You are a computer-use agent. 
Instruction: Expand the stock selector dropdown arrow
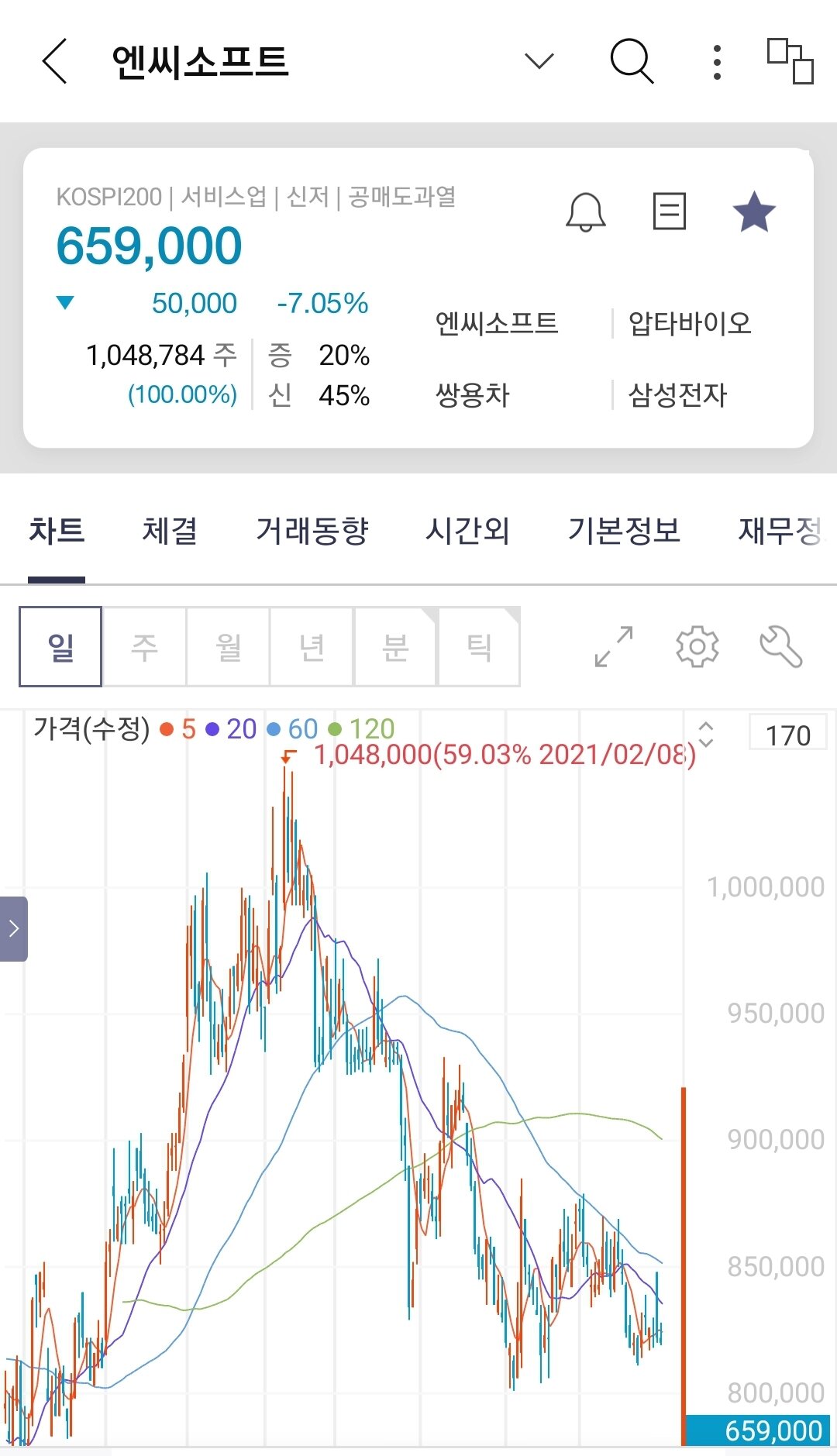click(x=539, y=61)
